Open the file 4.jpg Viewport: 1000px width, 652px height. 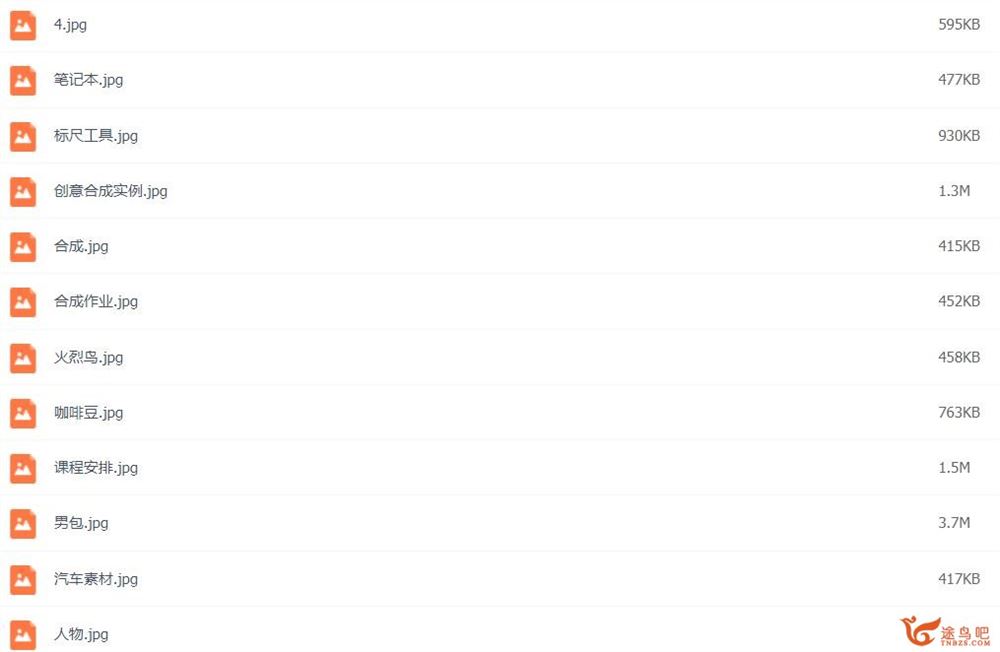[x=70, y=25]
